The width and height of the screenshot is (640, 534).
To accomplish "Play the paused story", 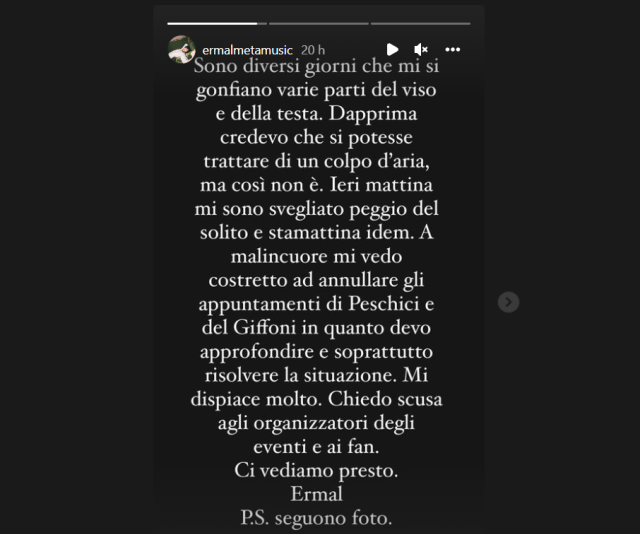I will (x=392, y=49).
